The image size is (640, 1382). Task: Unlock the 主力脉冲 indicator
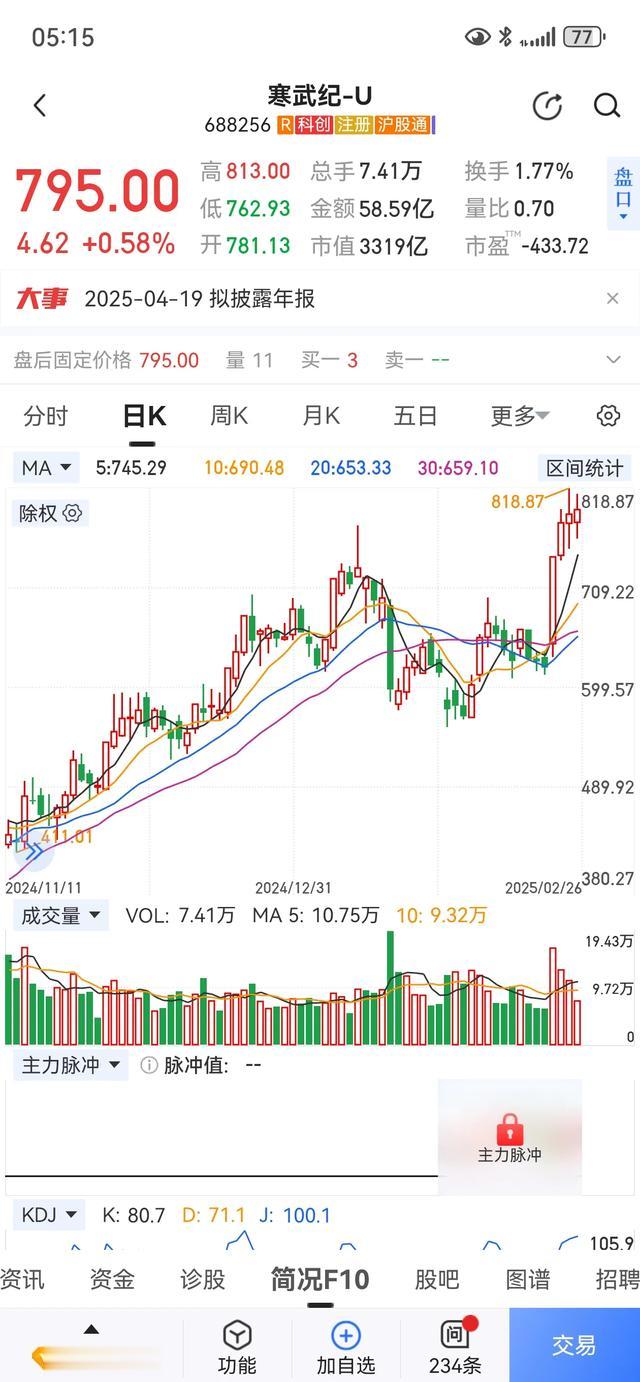click(x=509, y=1136)
